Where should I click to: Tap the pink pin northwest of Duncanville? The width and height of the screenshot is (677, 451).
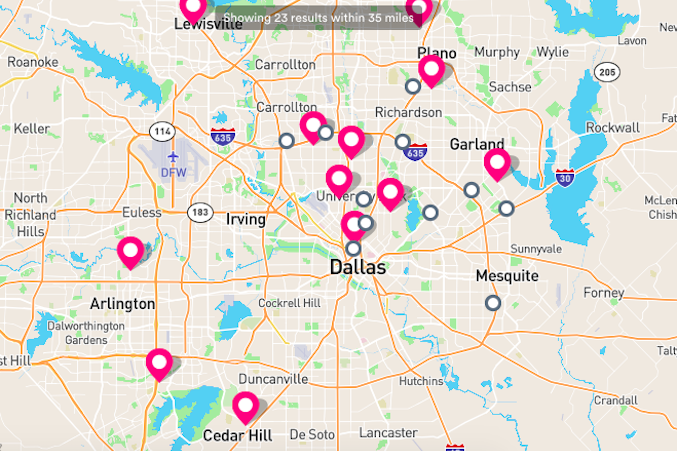pyautogui.click(x=158, y=362)
